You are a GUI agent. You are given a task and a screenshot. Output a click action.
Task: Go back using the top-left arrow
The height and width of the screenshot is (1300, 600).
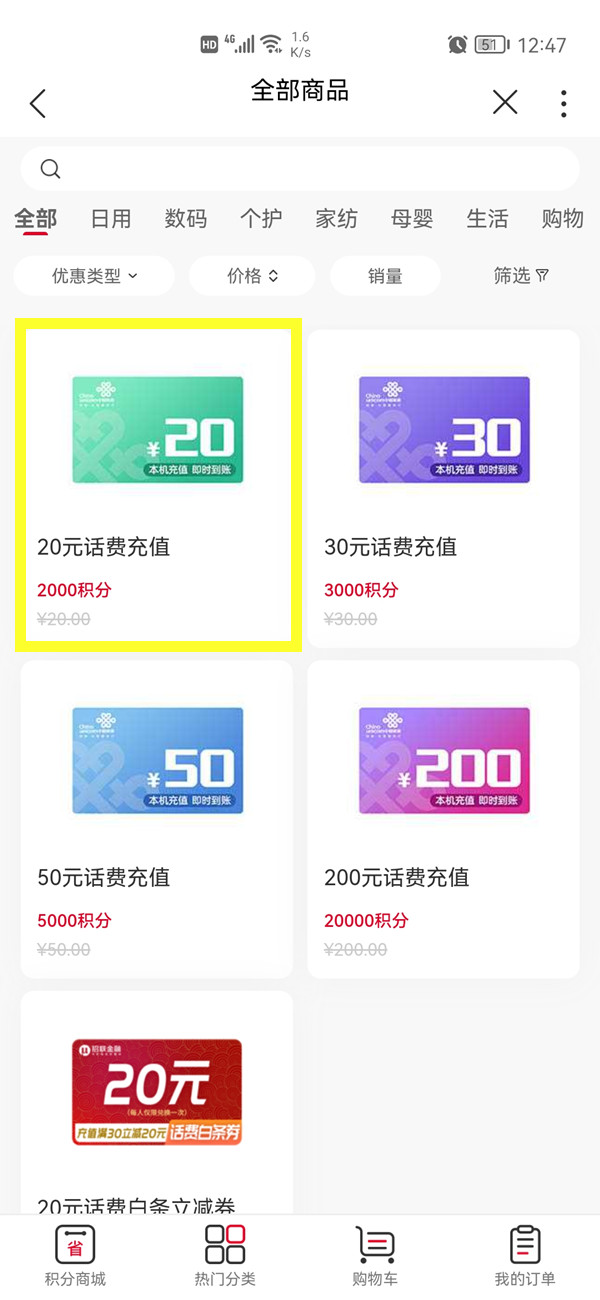[38, 103]
